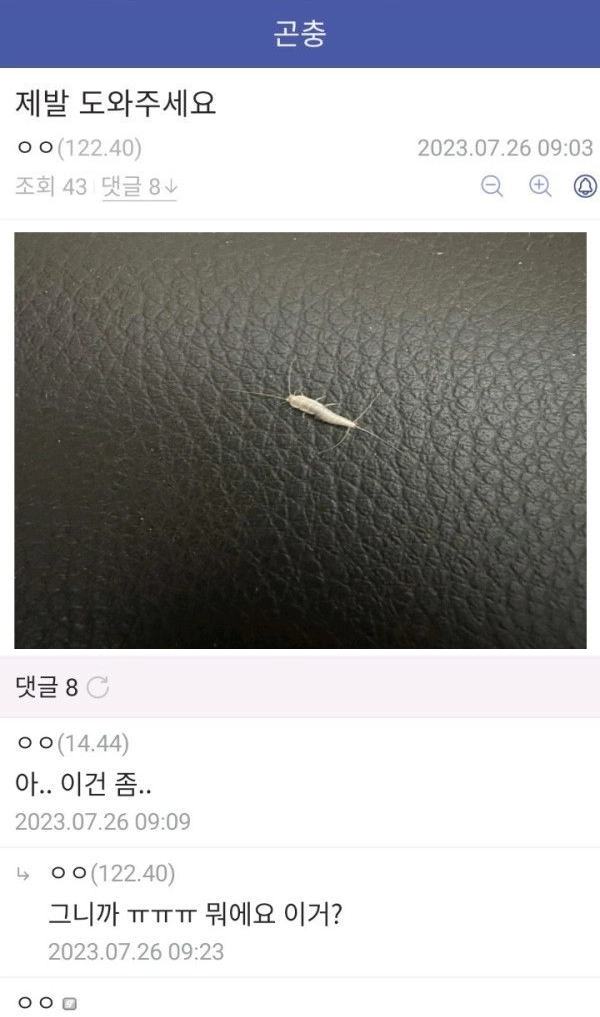Open the notification bell for this post
The width and height of the screenshot is (600, 1017).
[x=584, y=186]
